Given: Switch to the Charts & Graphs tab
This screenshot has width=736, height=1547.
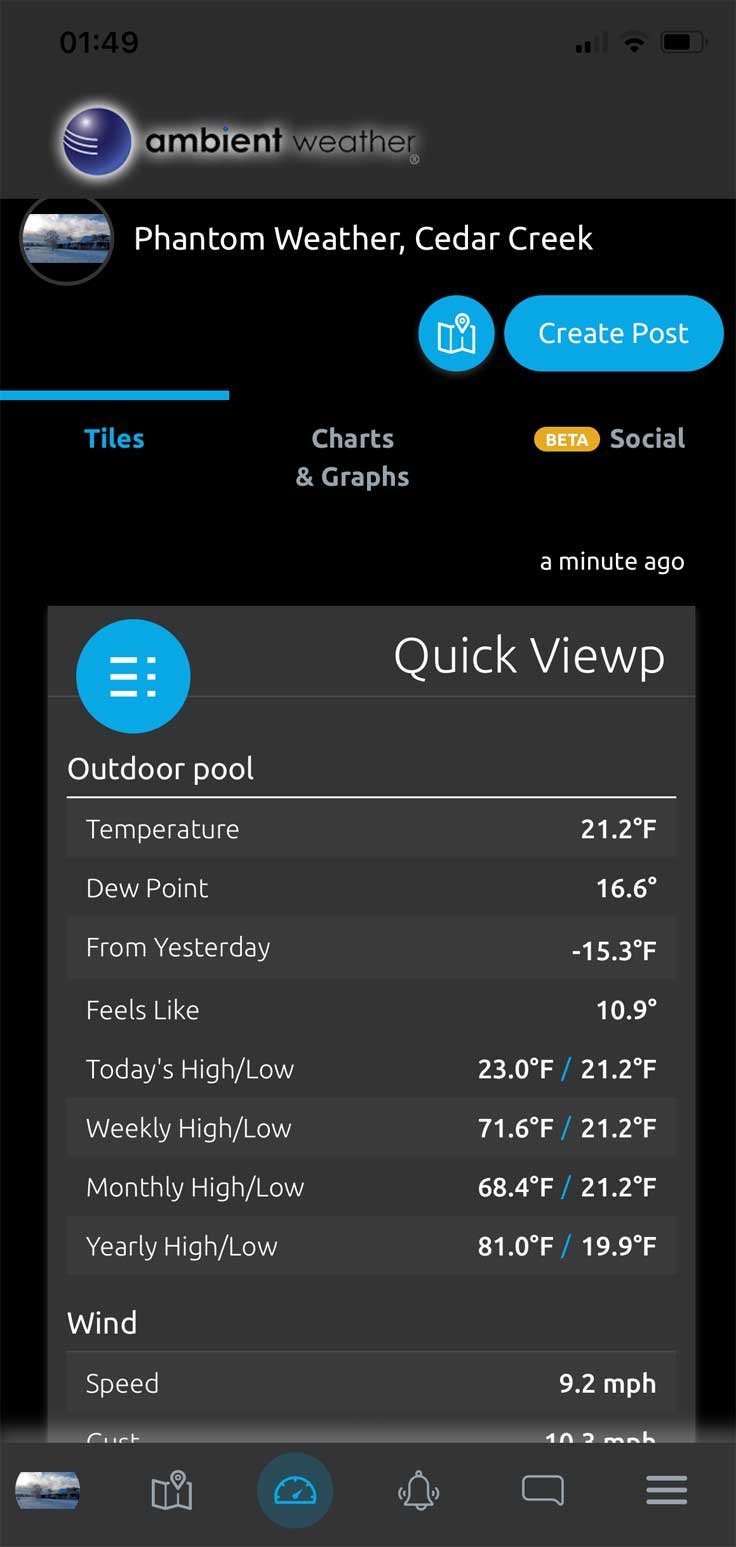Looking at the screenshot, I should click(x=352, y=457).
